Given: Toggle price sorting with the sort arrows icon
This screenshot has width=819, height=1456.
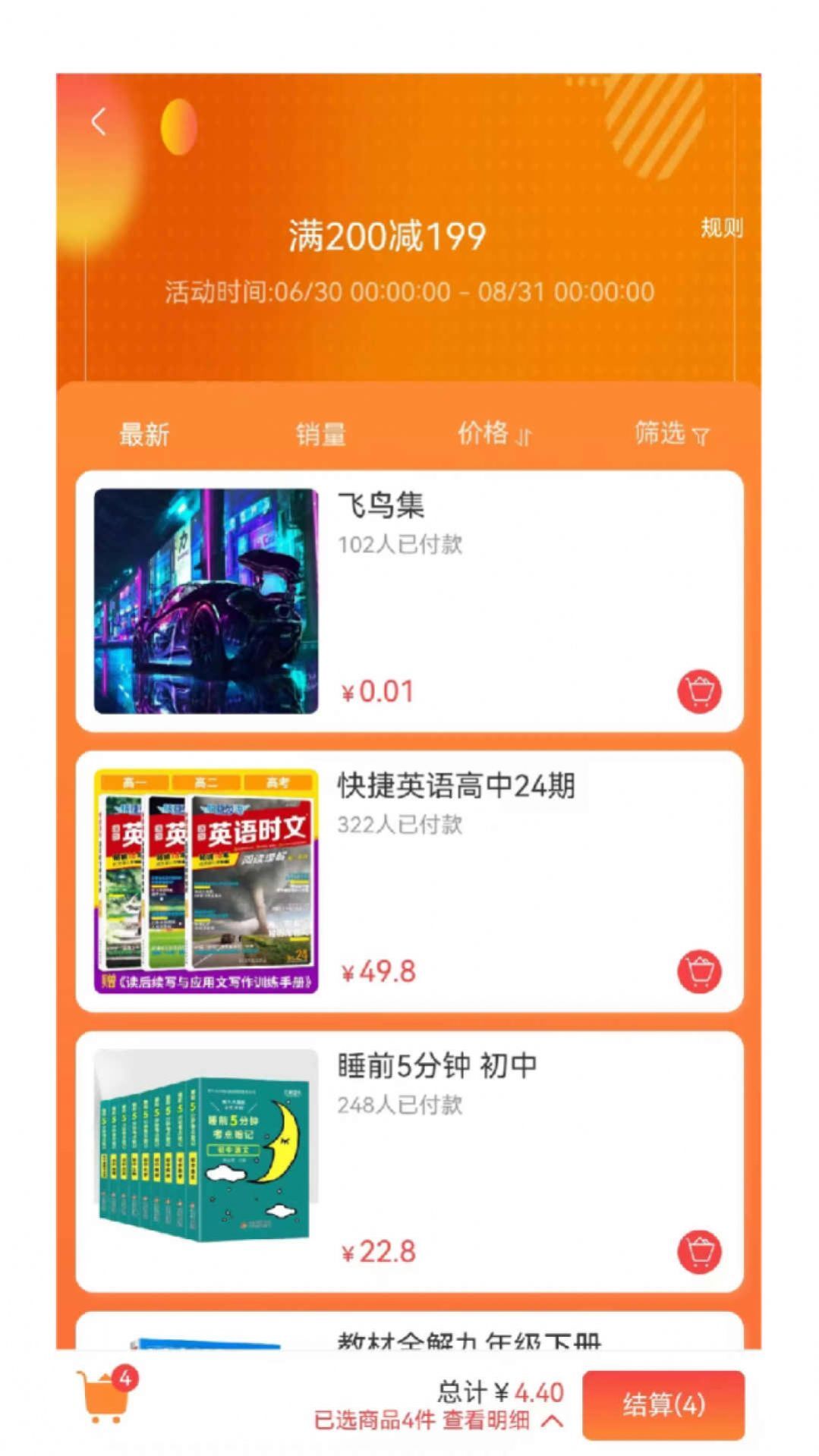Looking at the screenshot, I should (x=522, y=435).
